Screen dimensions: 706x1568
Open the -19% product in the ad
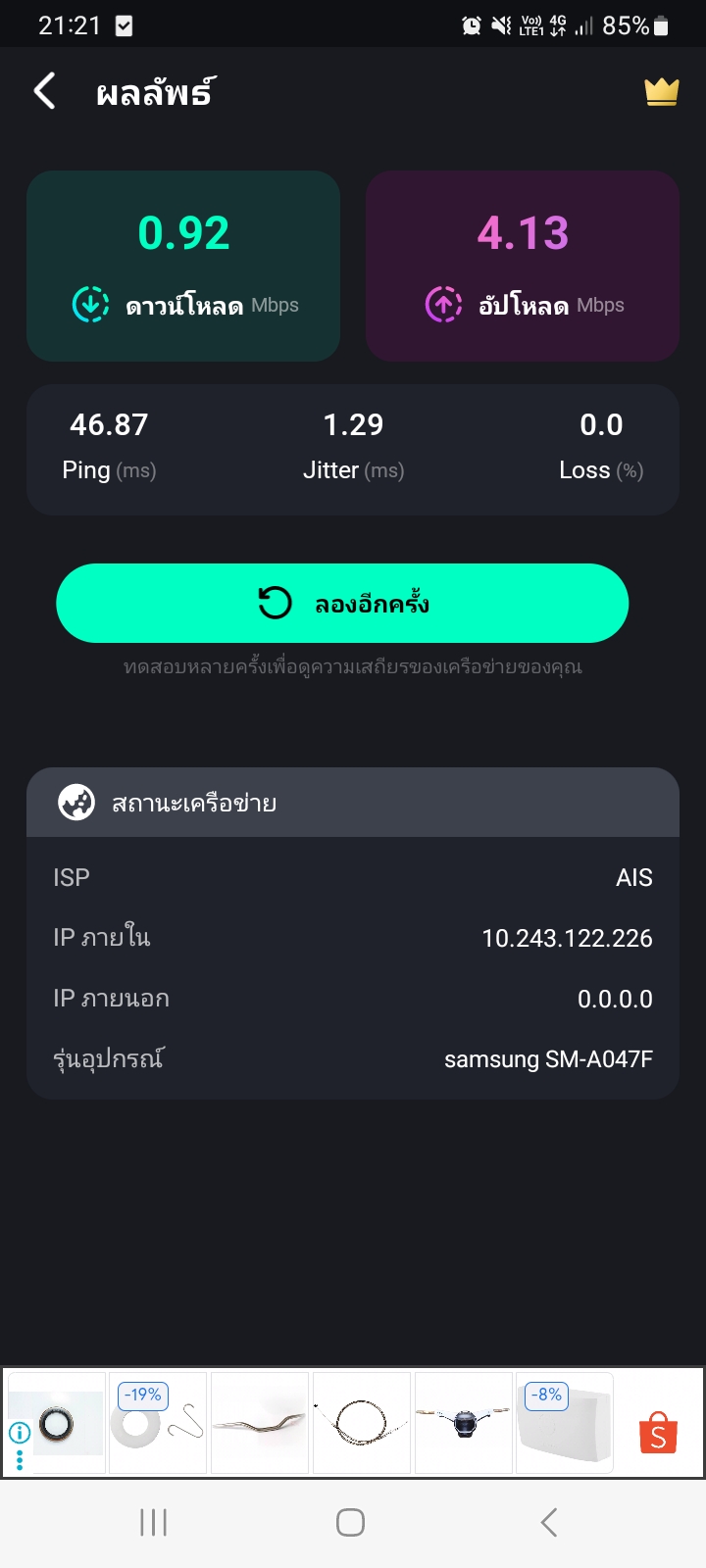158,1422
